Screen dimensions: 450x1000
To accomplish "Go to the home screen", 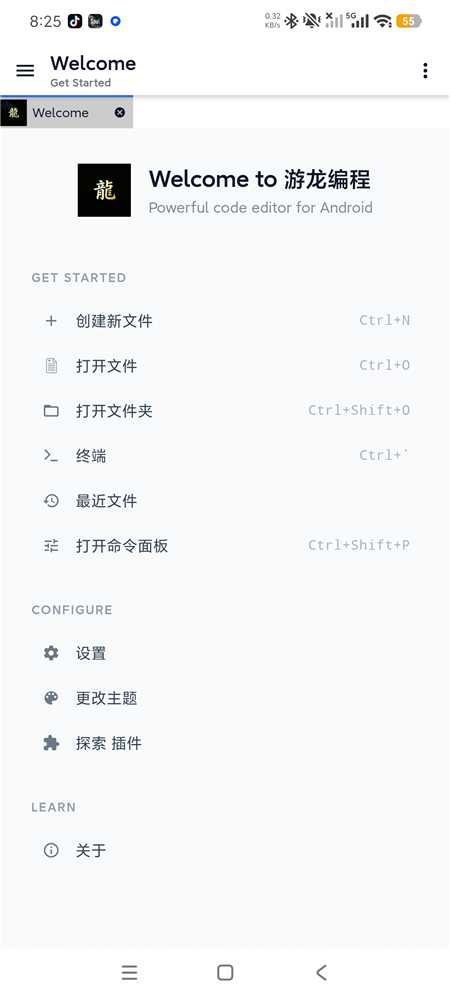I will (x=225, y=973).
